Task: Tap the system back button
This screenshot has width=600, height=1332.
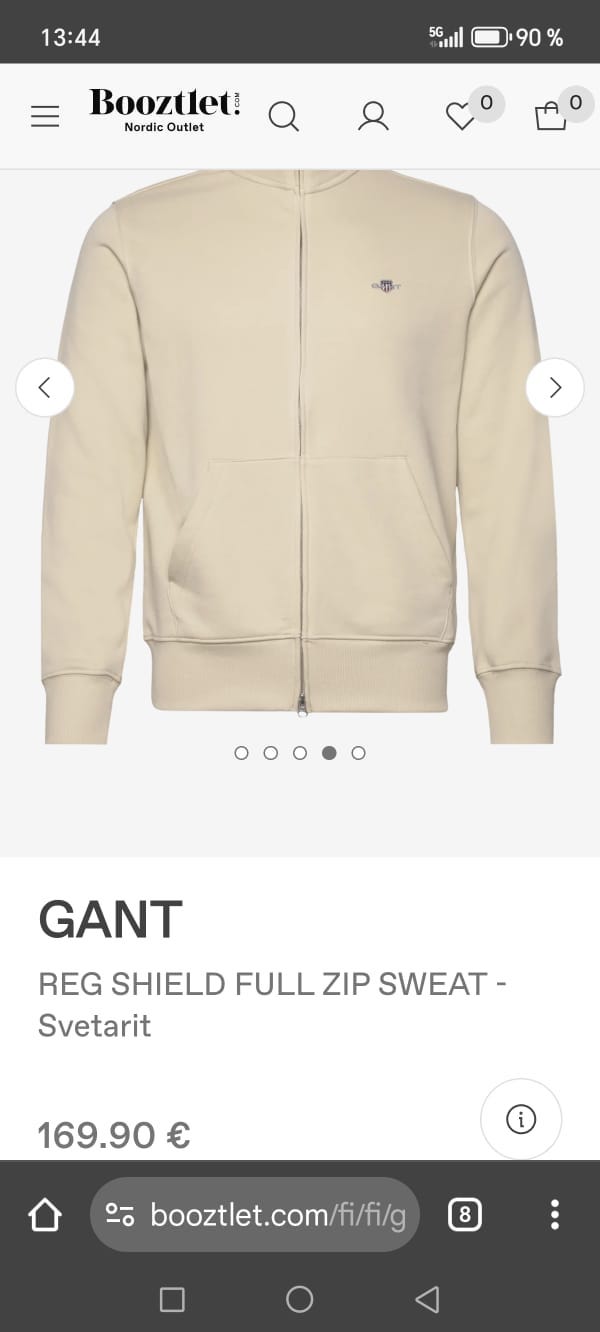Action: [x=427, y=1299]
